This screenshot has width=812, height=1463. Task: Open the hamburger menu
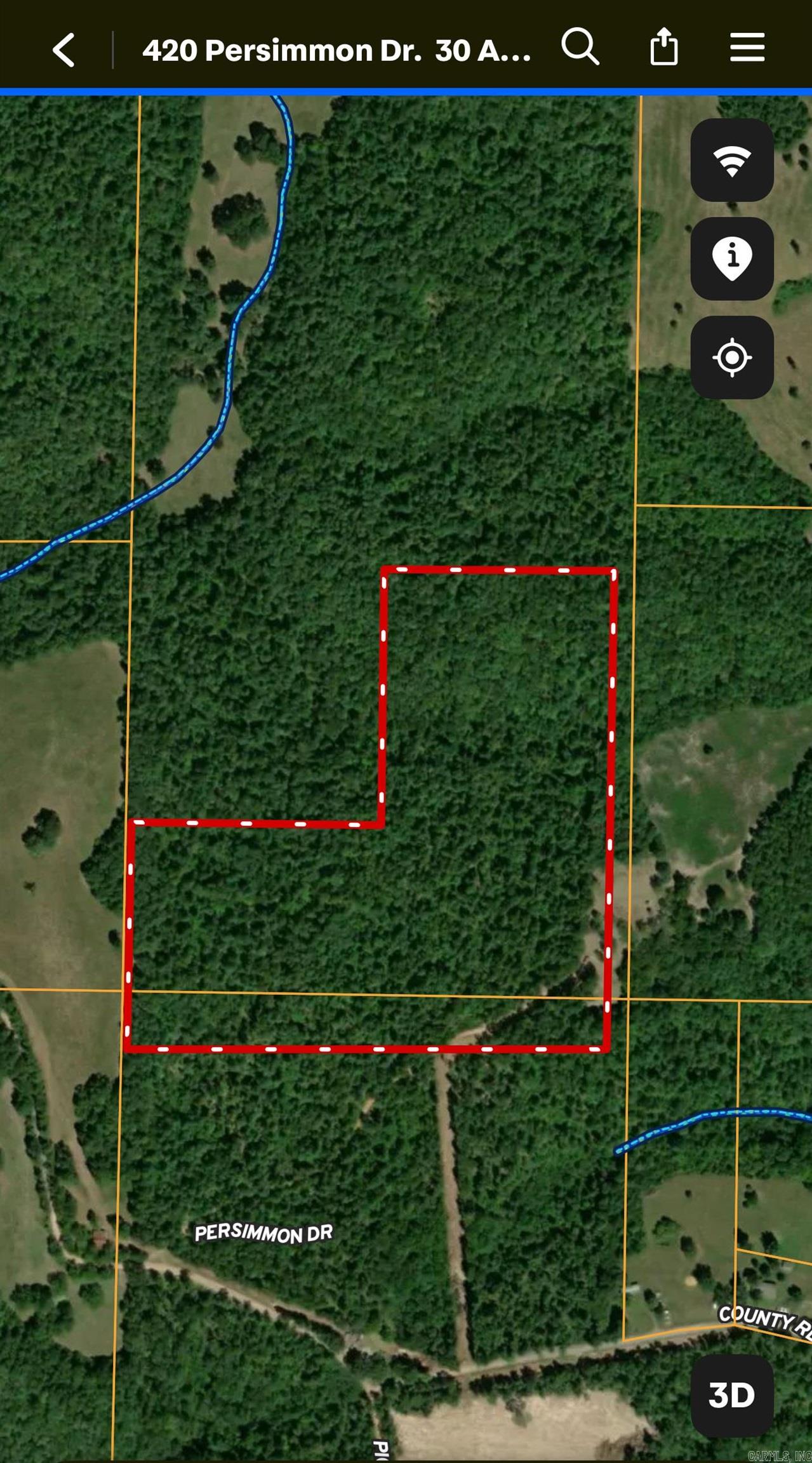point(747,48)
